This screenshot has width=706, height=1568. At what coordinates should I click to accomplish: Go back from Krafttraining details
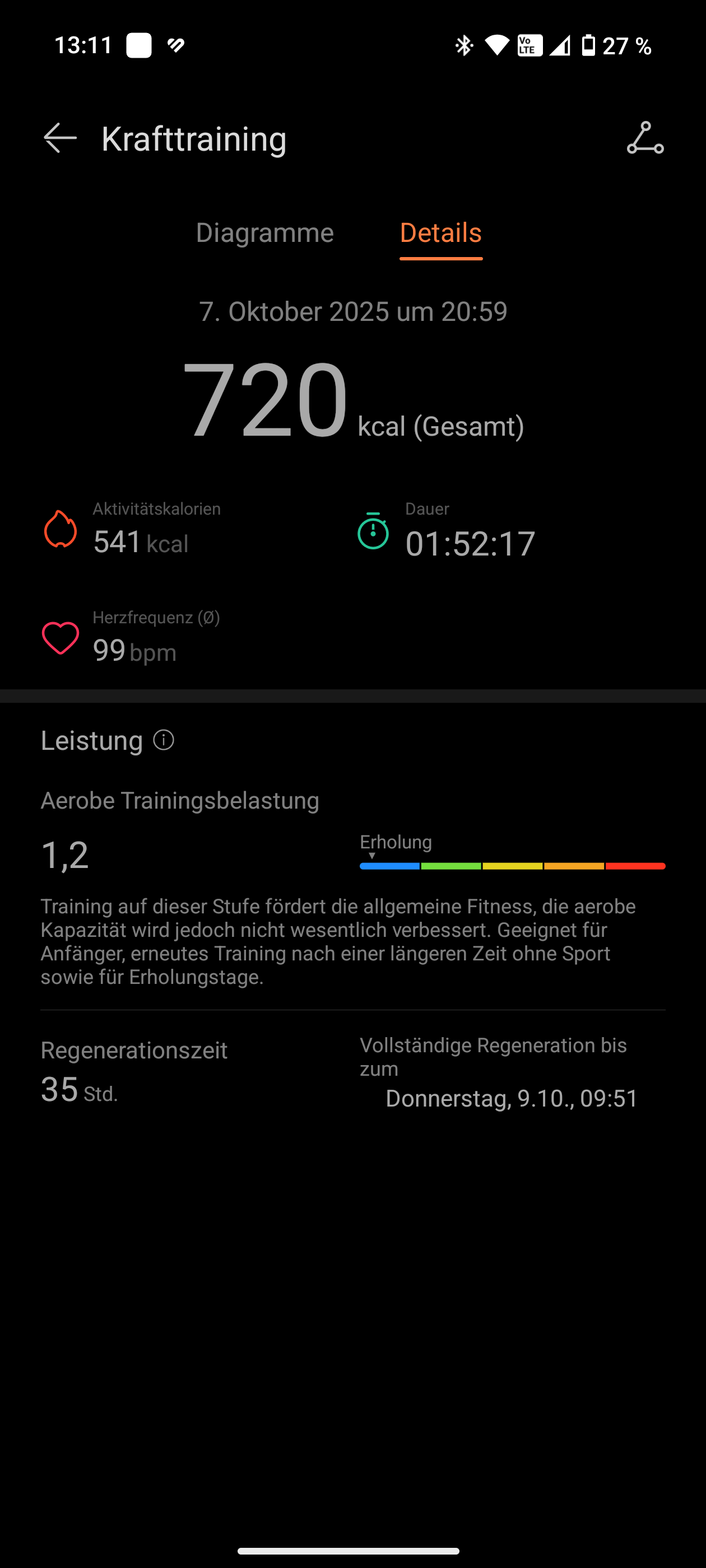point(61,138)
